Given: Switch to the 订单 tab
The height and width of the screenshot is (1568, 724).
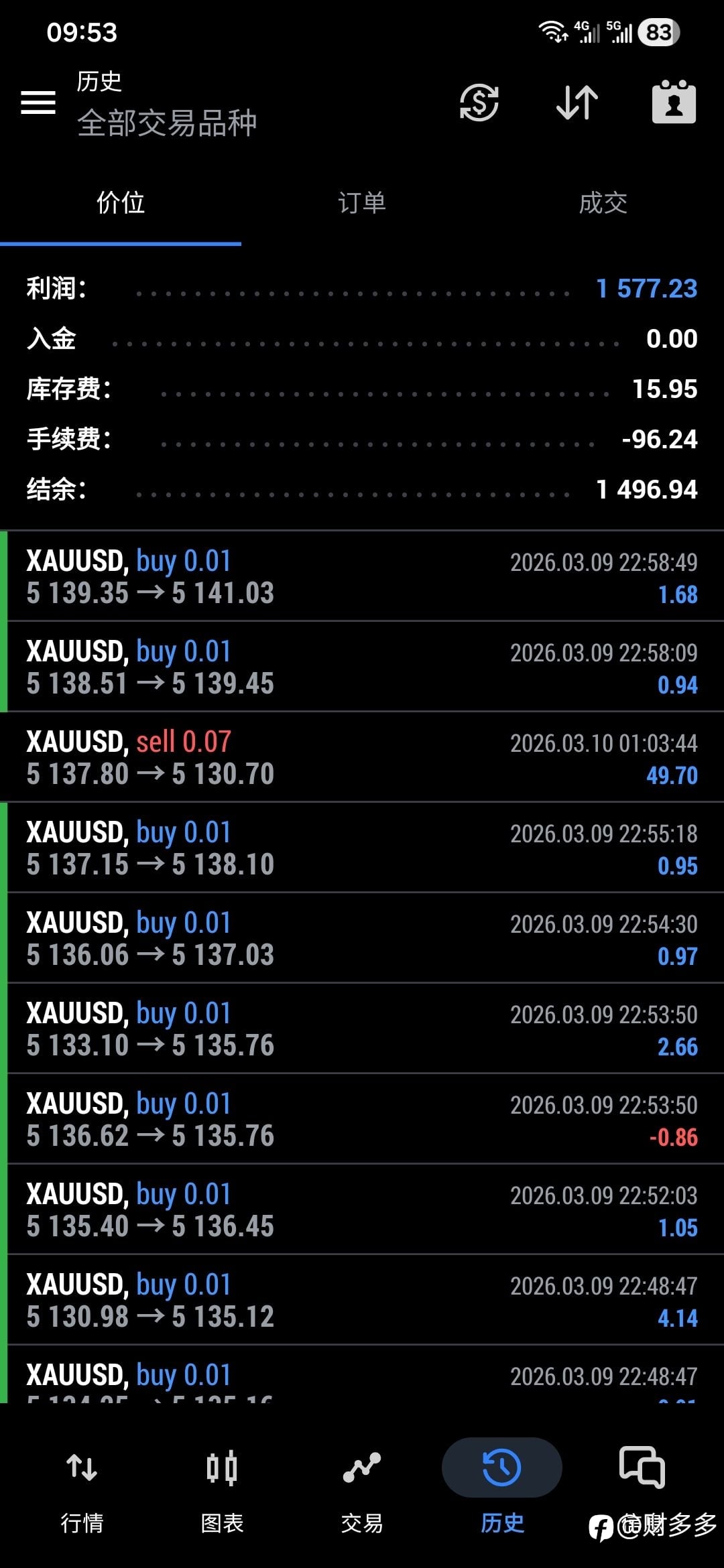Looking at the screenshot, I should coord(362,203).
